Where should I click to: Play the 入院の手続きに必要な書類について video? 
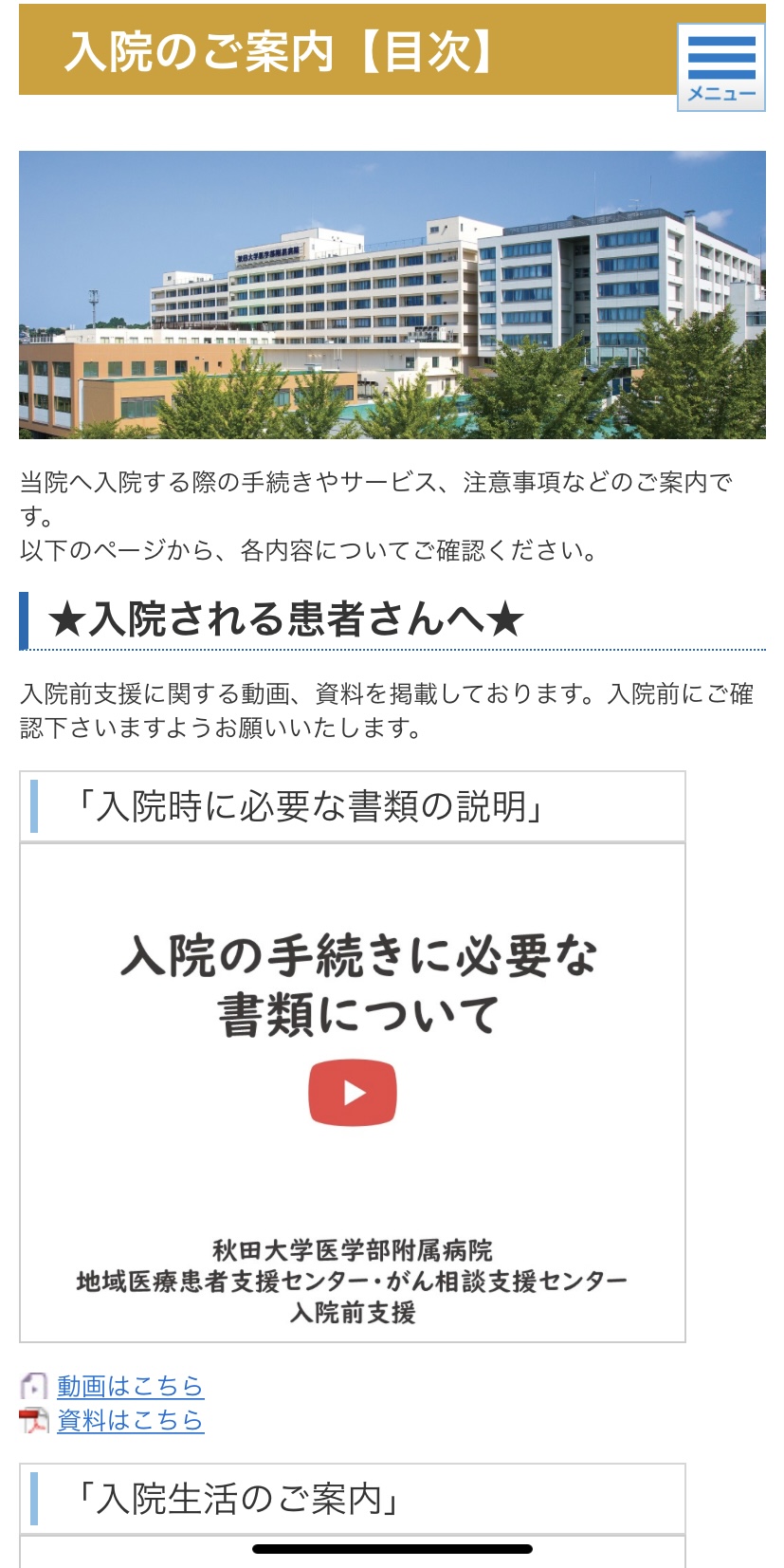(x=353, y=1093)
